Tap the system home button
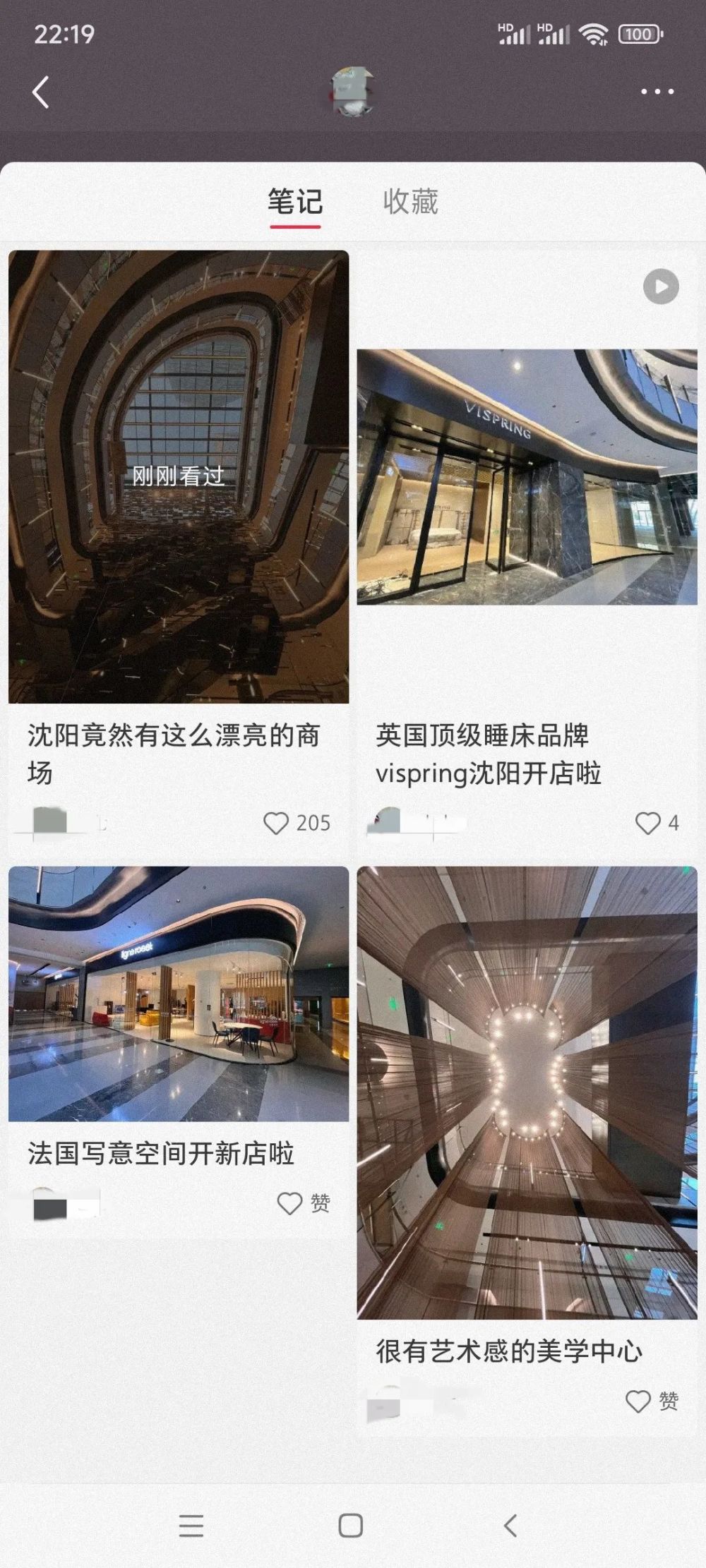Image resolution: width=706 pixels, height=1568 pixels. (x=351, y=1526)
